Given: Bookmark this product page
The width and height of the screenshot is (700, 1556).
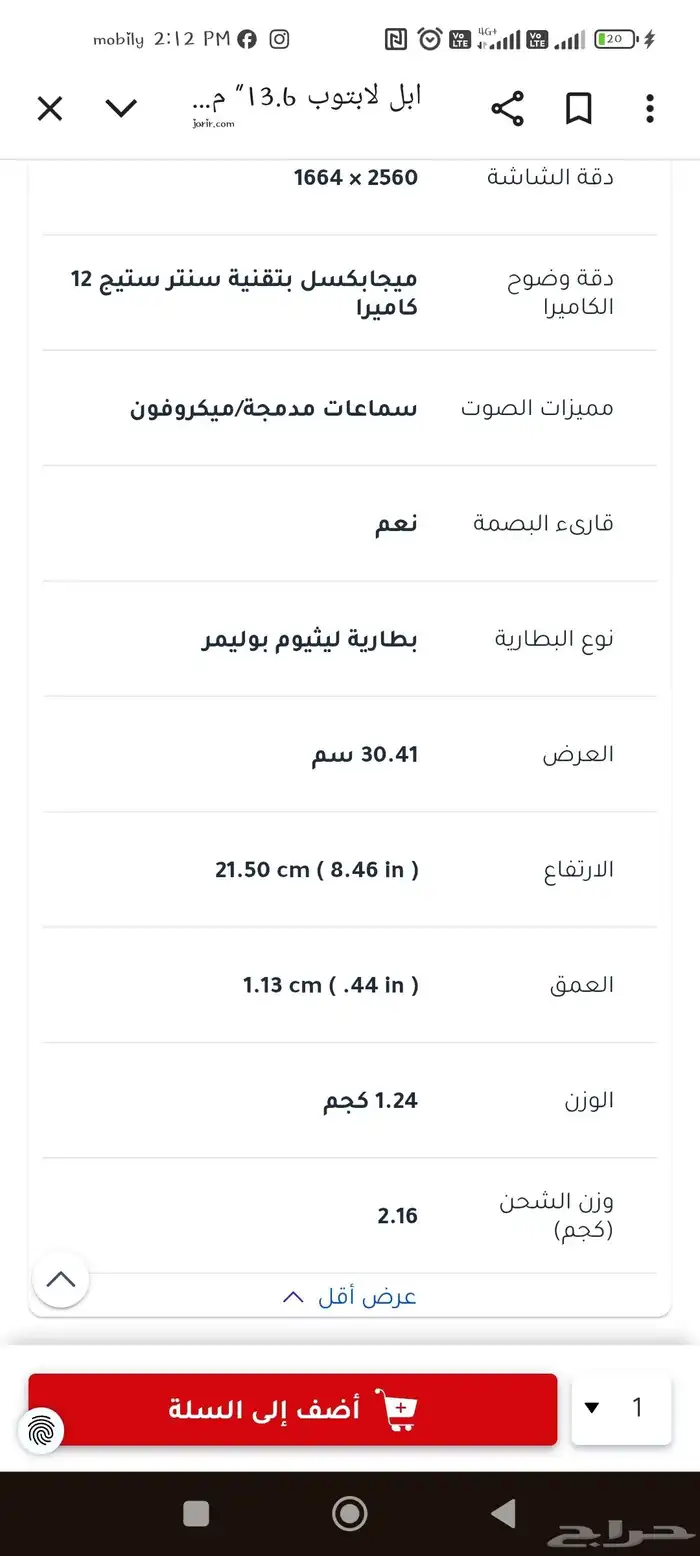Looking at the screenshot, I should pos(579,108).
